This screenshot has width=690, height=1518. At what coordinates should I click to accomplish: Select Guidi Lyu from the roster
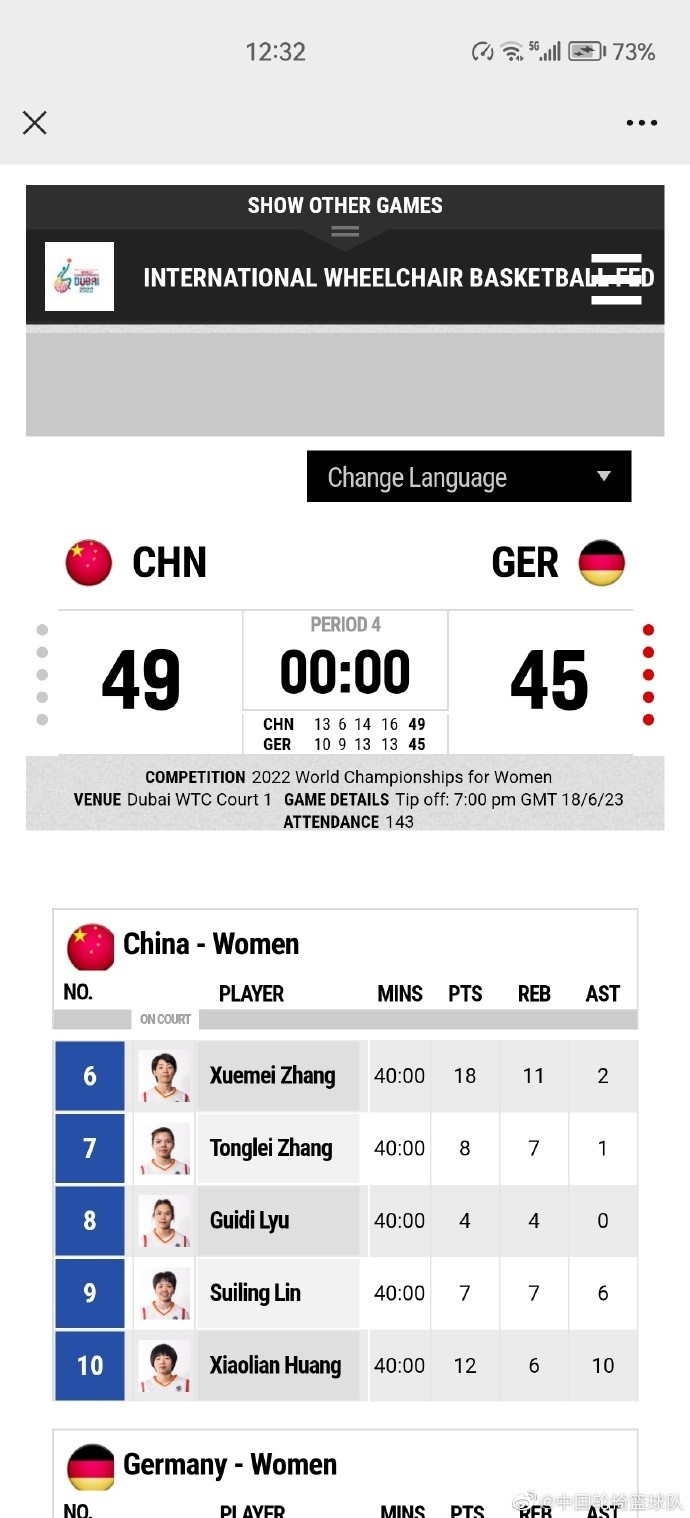pyautogui.click(x=249, y=1221)
